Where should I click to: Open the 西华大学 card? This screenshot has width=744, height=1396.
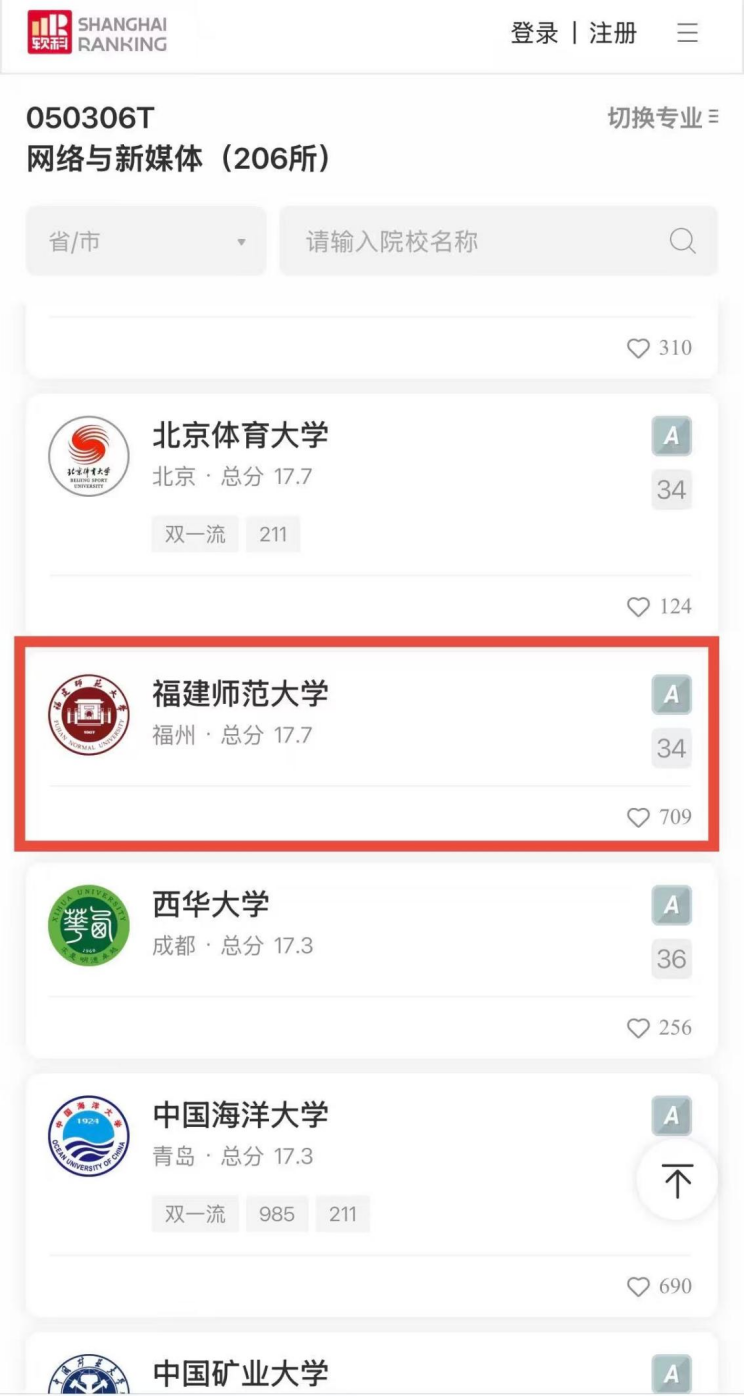pos(211,904)
